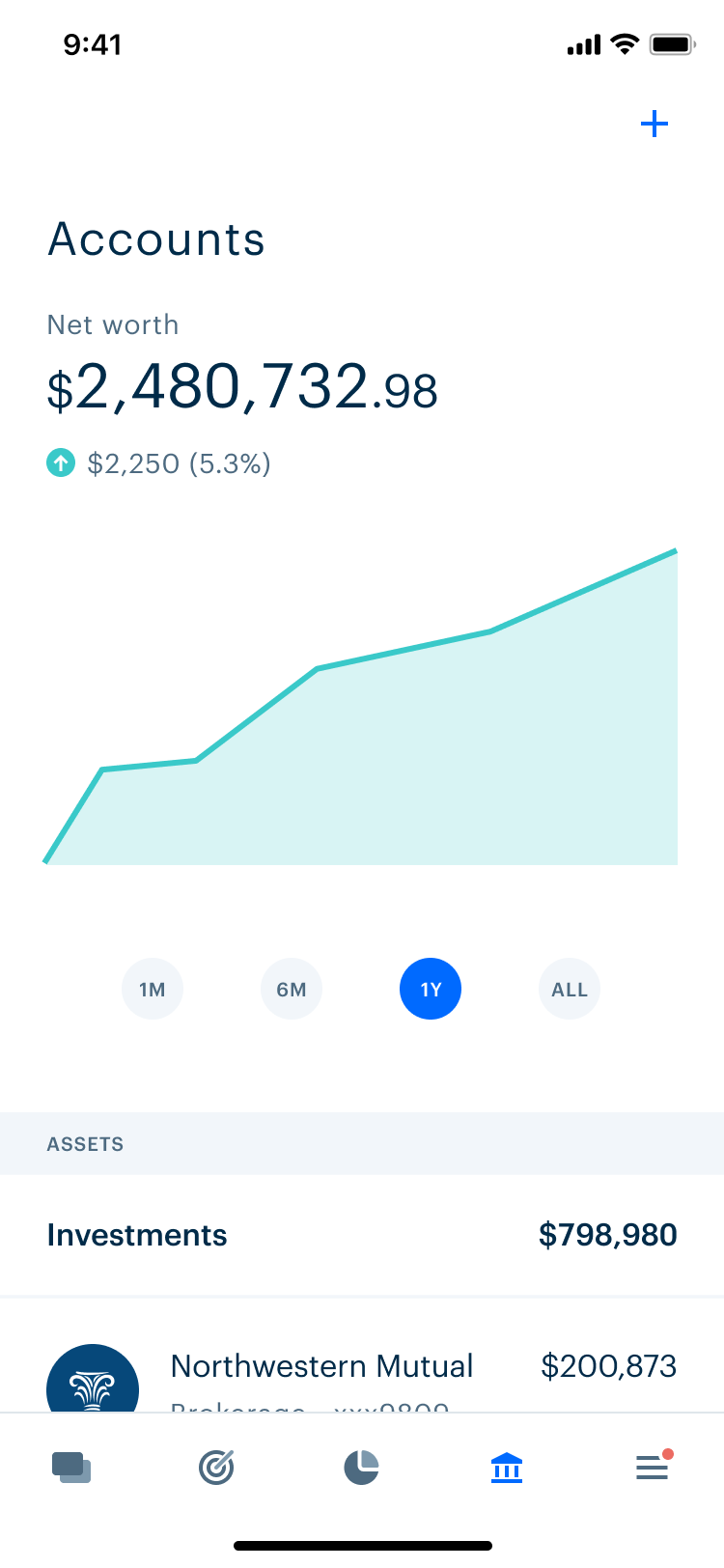Open the cards tab in bottom bar
Viewport: 724px width, 1568px height.
[x=71, y=1468]
